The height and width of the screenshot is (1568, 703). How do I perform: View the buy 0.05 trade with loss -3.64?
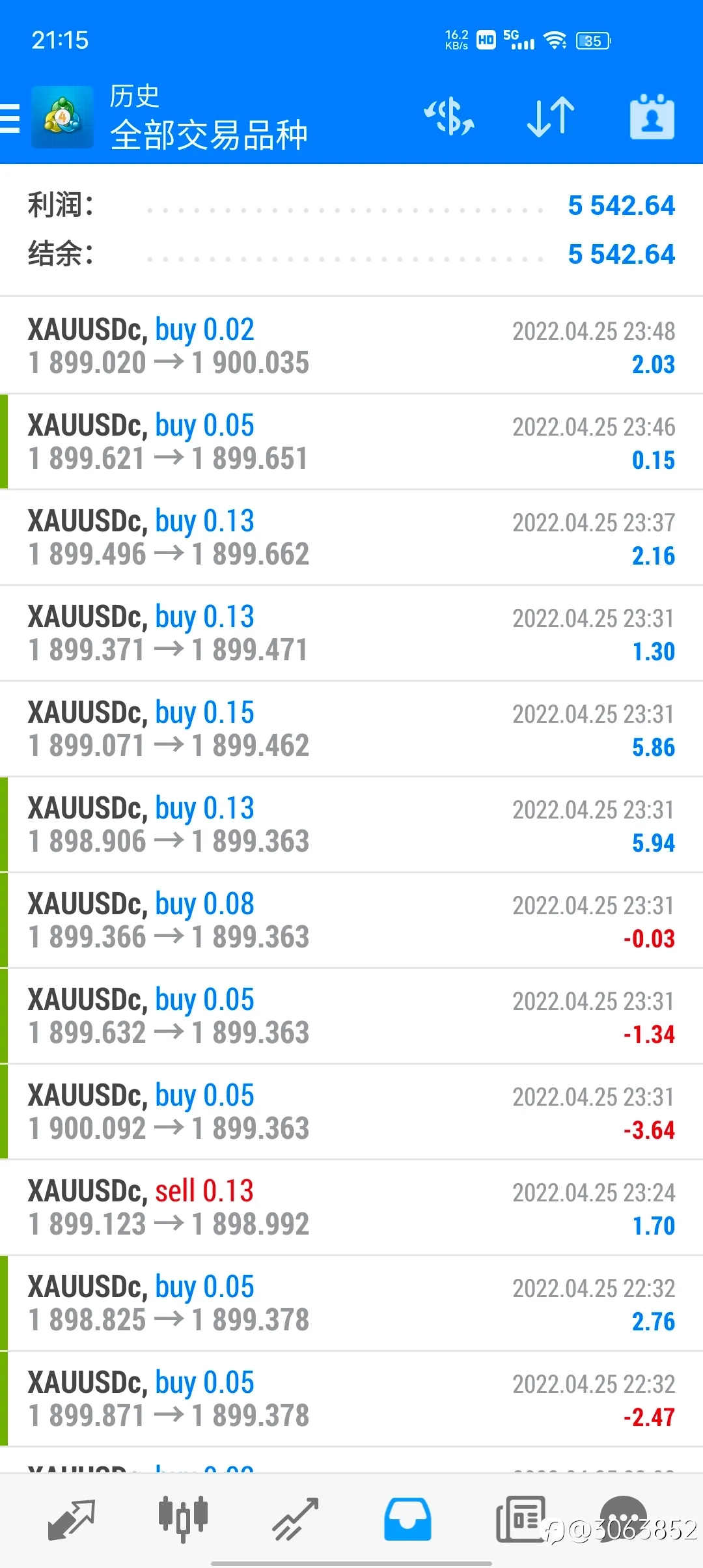[x=351, y=1112]
